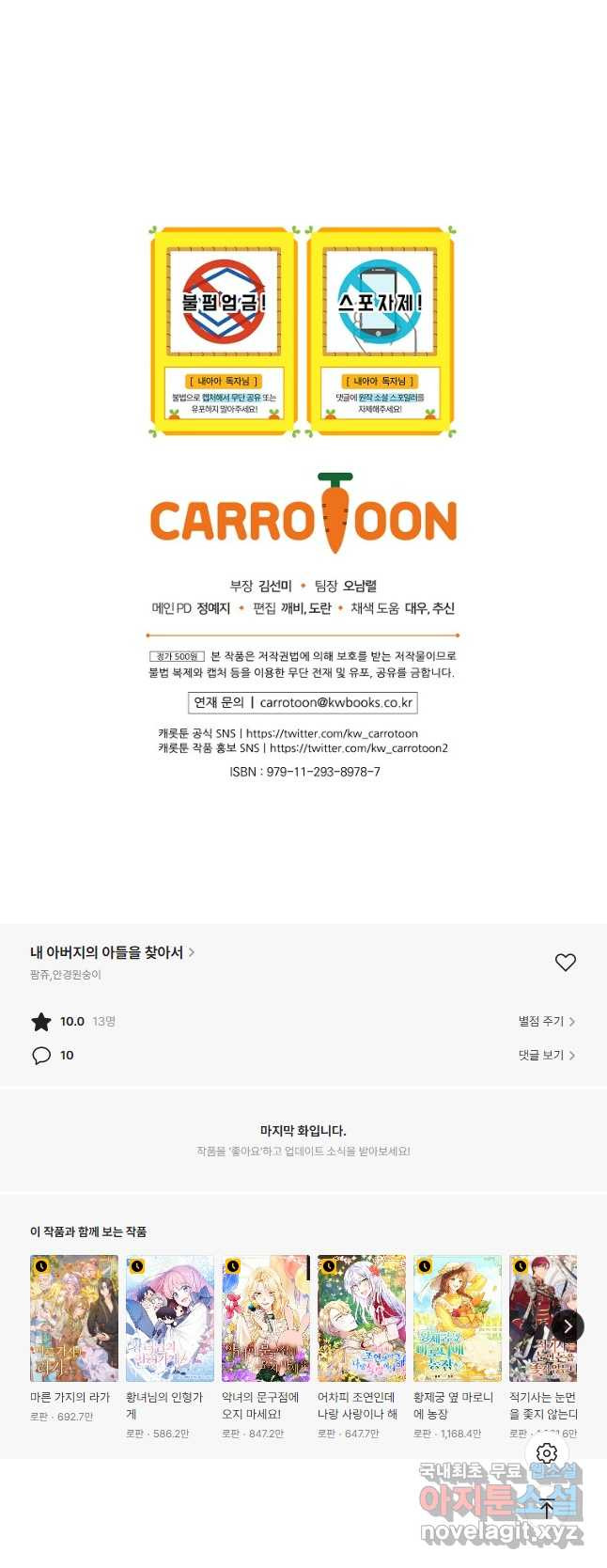607x1568 pixels.
Task: Open 별점 주기 to rate
Action: coord(546,1021)
